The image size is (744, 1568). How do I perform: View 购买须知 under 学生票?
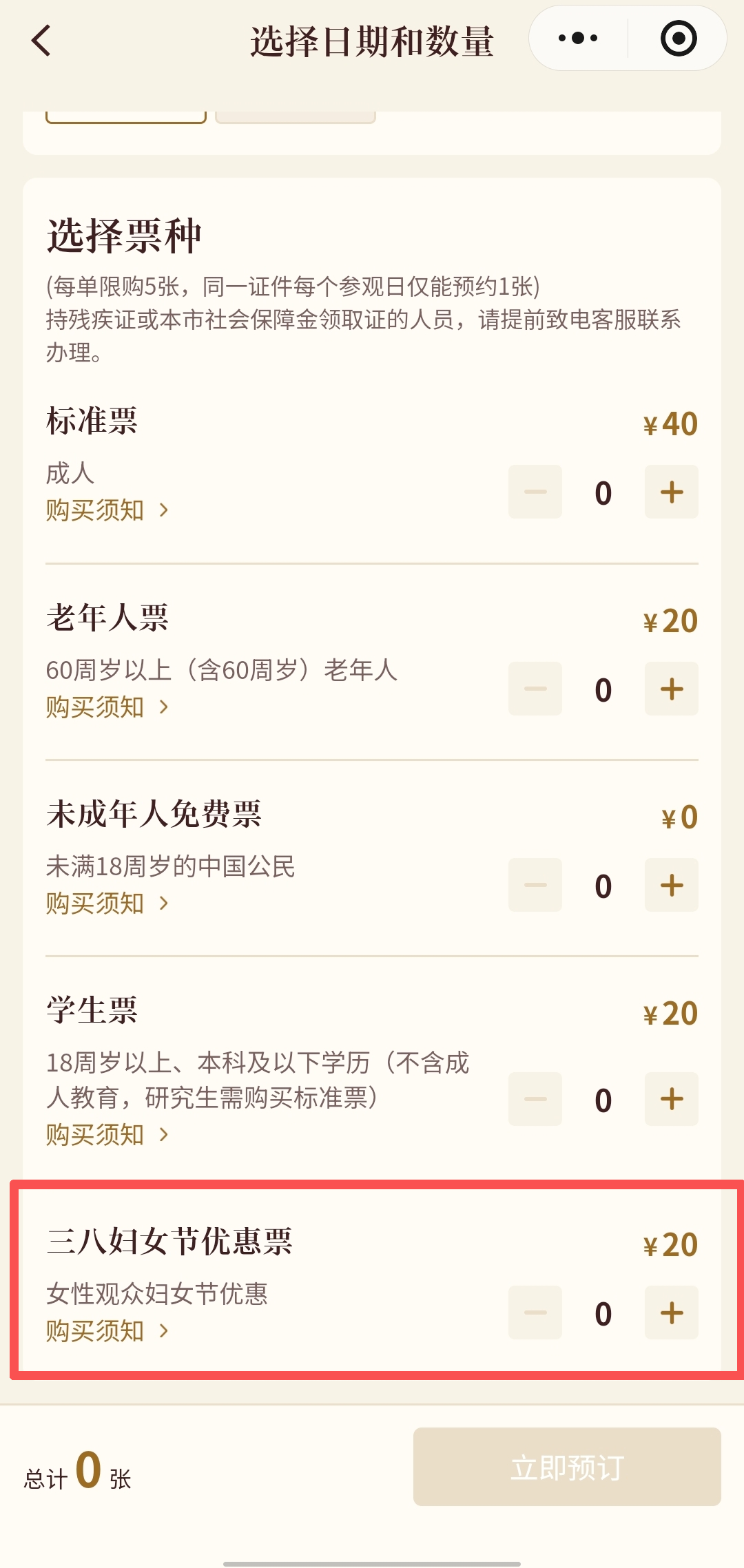pos(107,1135)
